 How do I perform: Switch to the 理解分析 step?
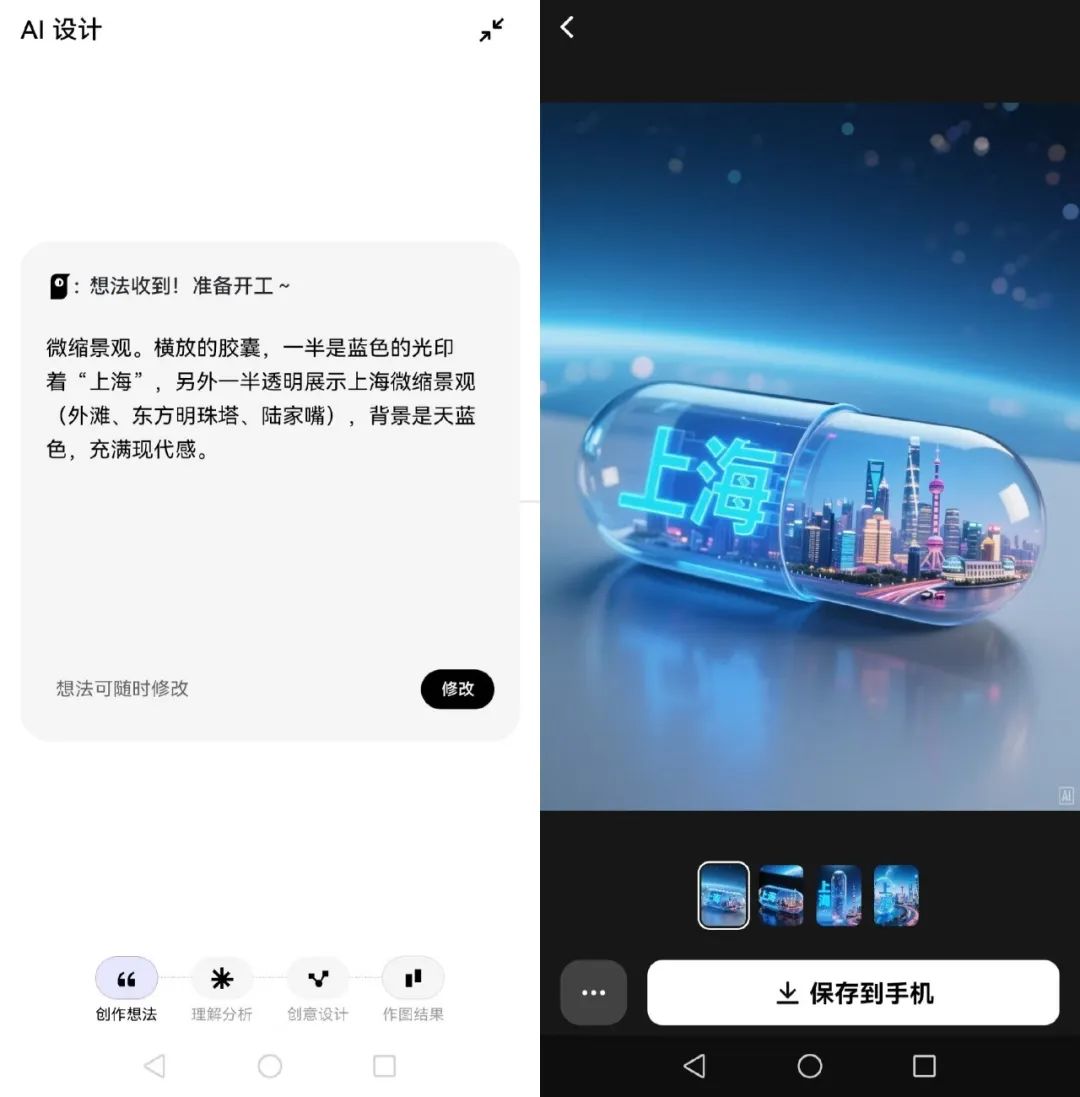[x=222, y=979]
